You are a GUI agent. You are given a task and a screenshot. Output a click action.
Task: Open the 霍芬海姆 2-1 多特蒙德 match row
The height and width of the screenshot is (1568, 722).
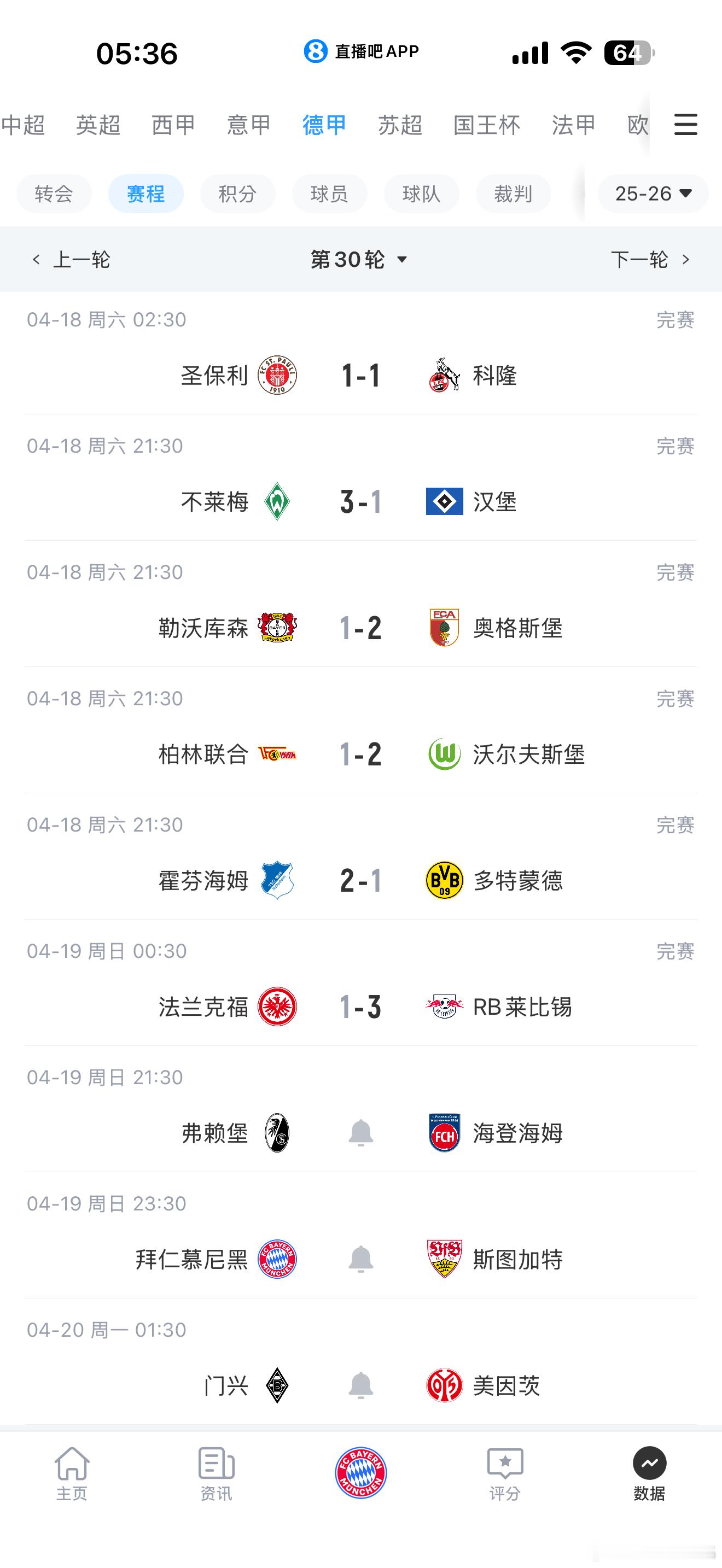click(x=360, y=881)
